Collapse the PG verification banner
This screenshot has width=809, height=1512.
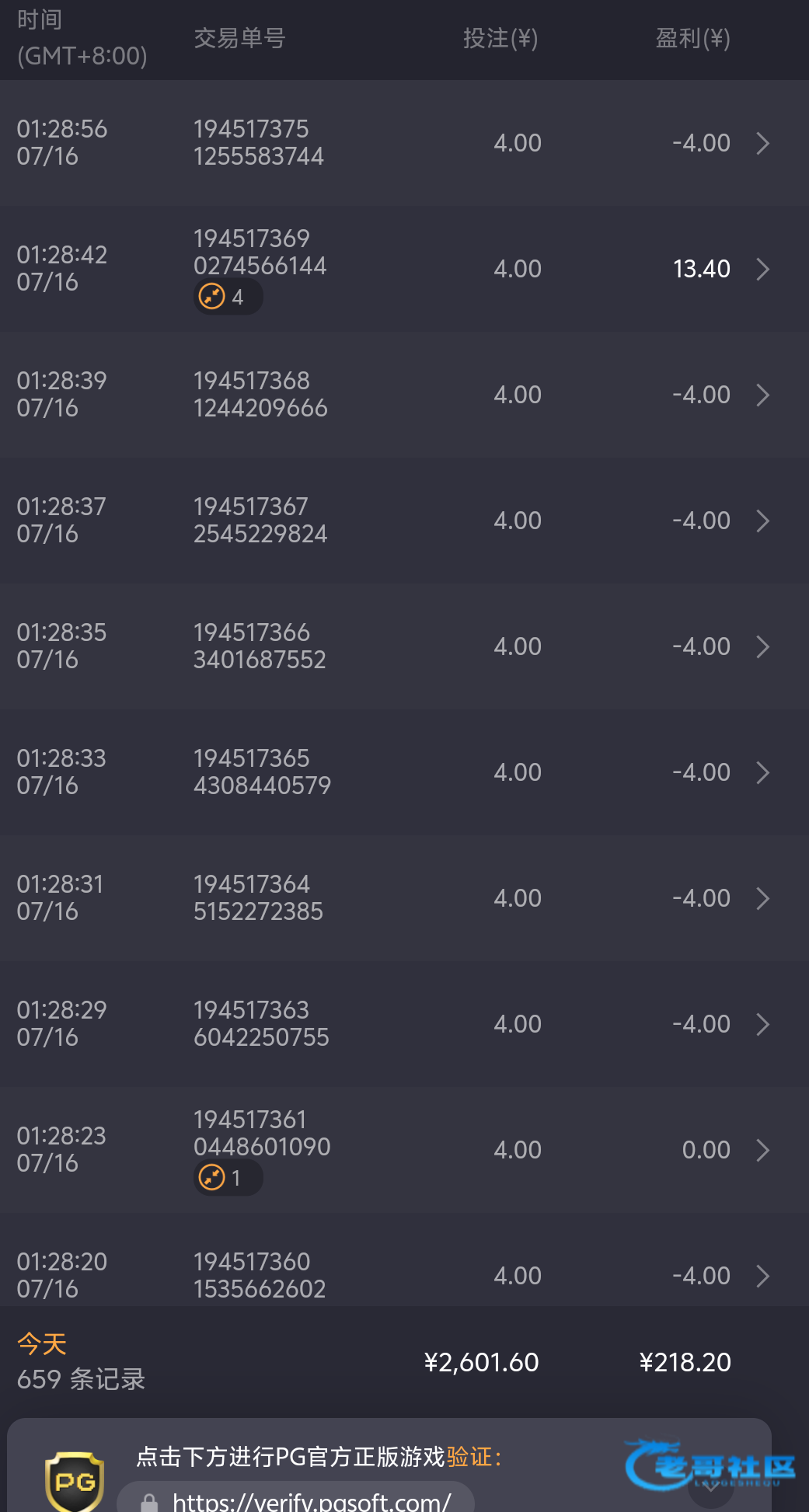[710, 1487]
